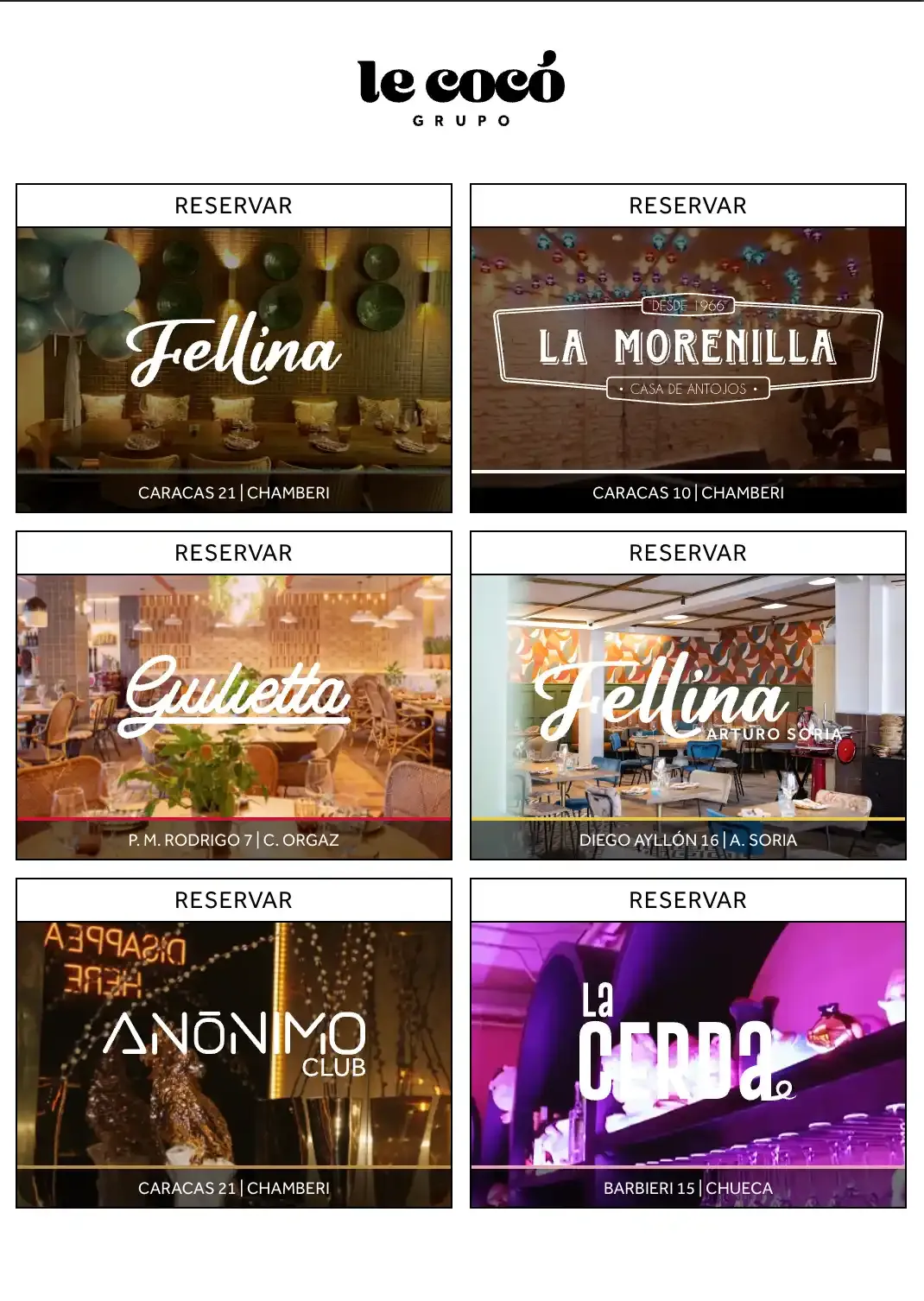Tap RESERVAR for Giulietta restaurant
924x1301 pixels.
(x=233, y=553)
